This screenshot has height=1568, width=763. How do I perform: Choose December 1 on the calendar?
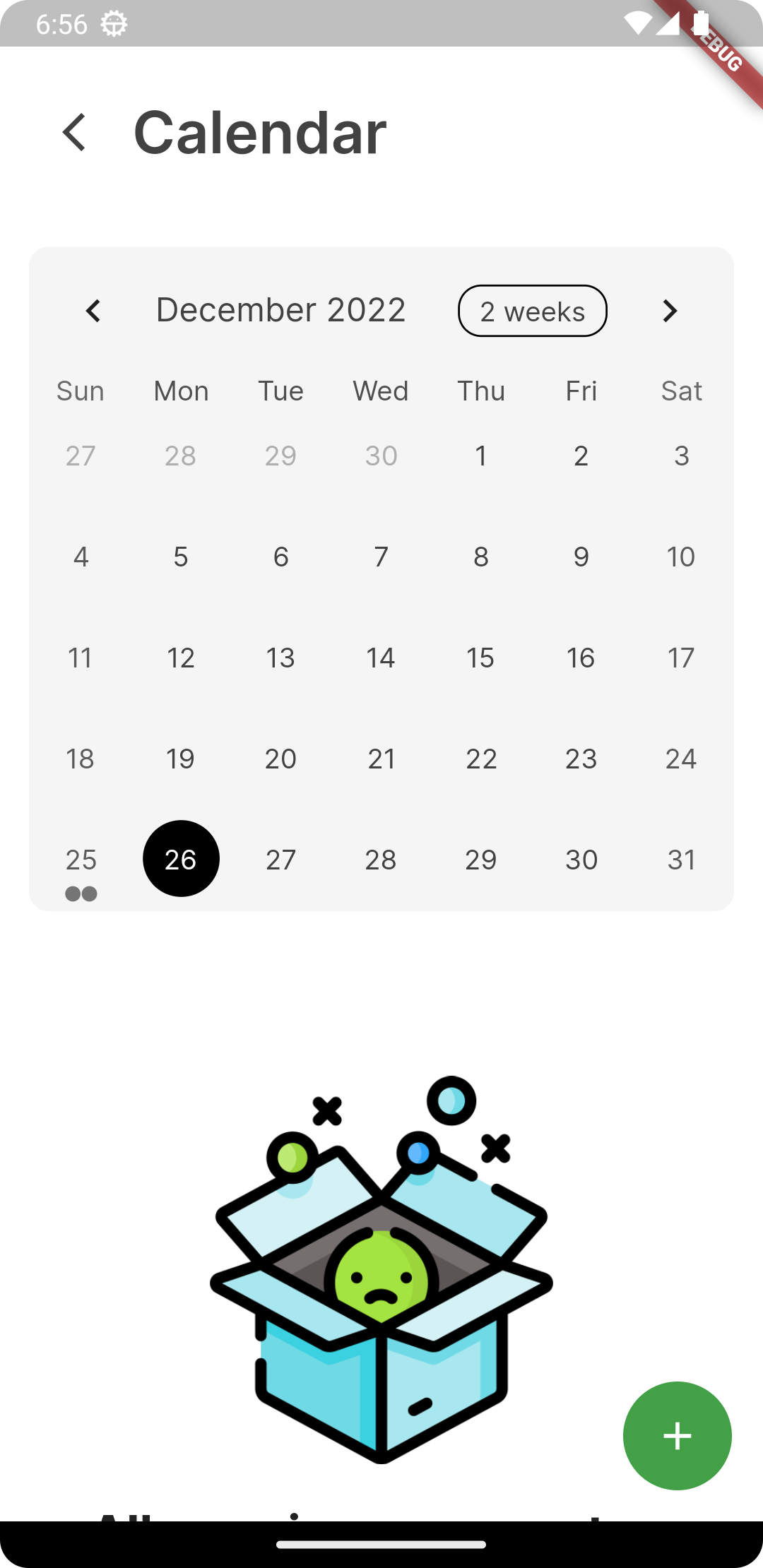(x=481, y=456)
